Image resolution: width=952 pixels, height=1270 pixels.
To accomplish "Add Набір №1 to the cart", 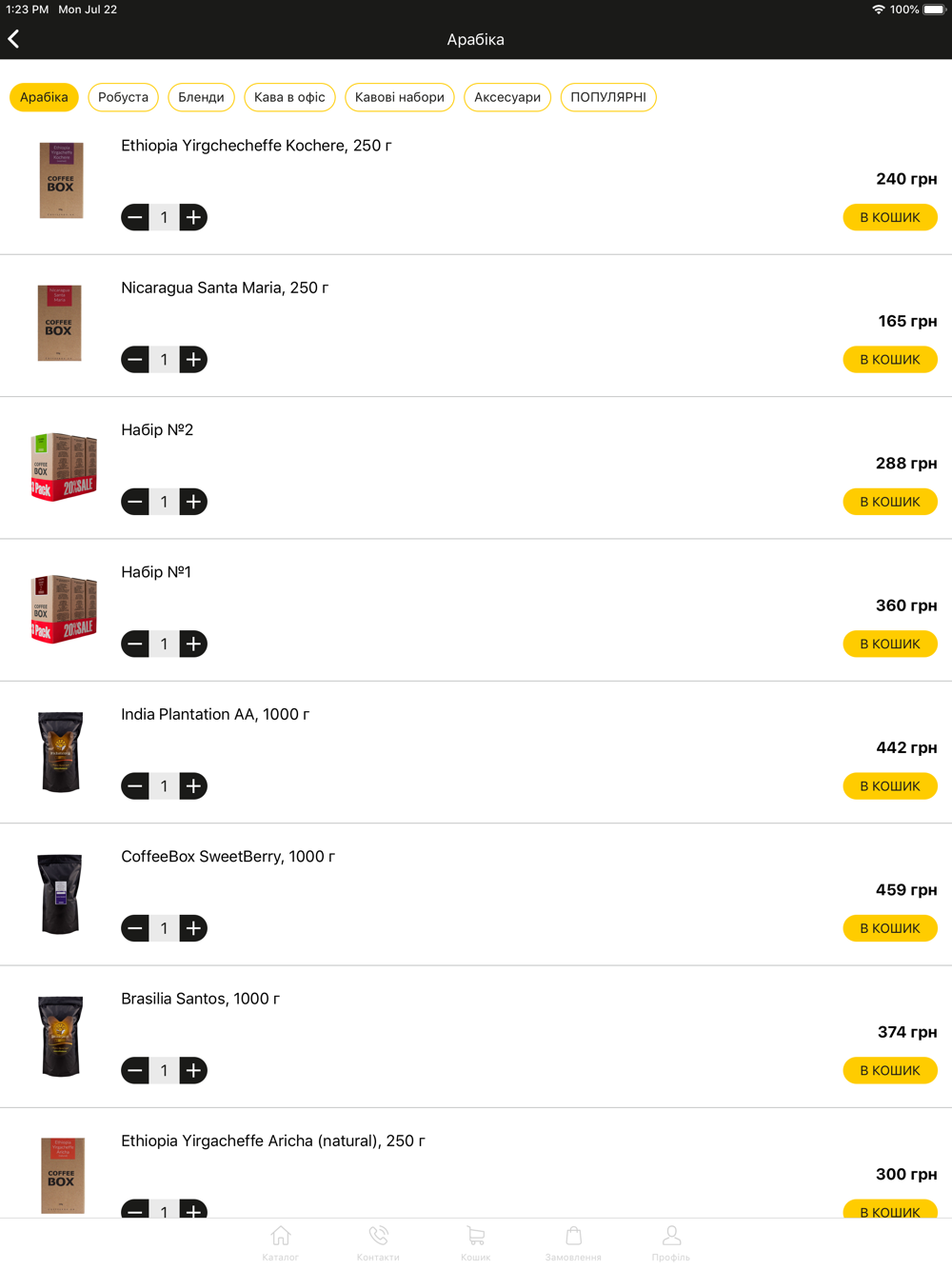I will (x=890, y=644).
